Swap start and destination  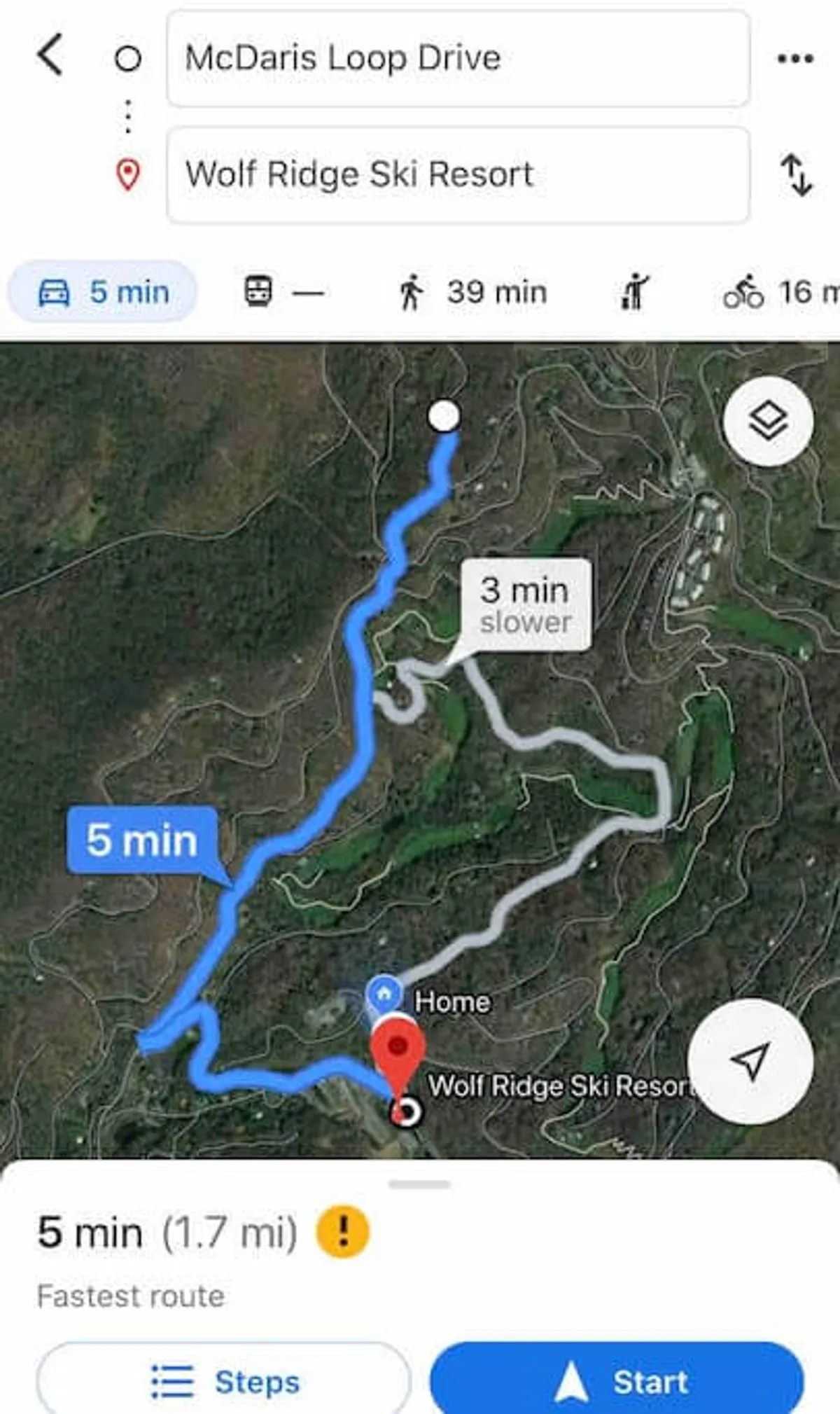(797, 175)
